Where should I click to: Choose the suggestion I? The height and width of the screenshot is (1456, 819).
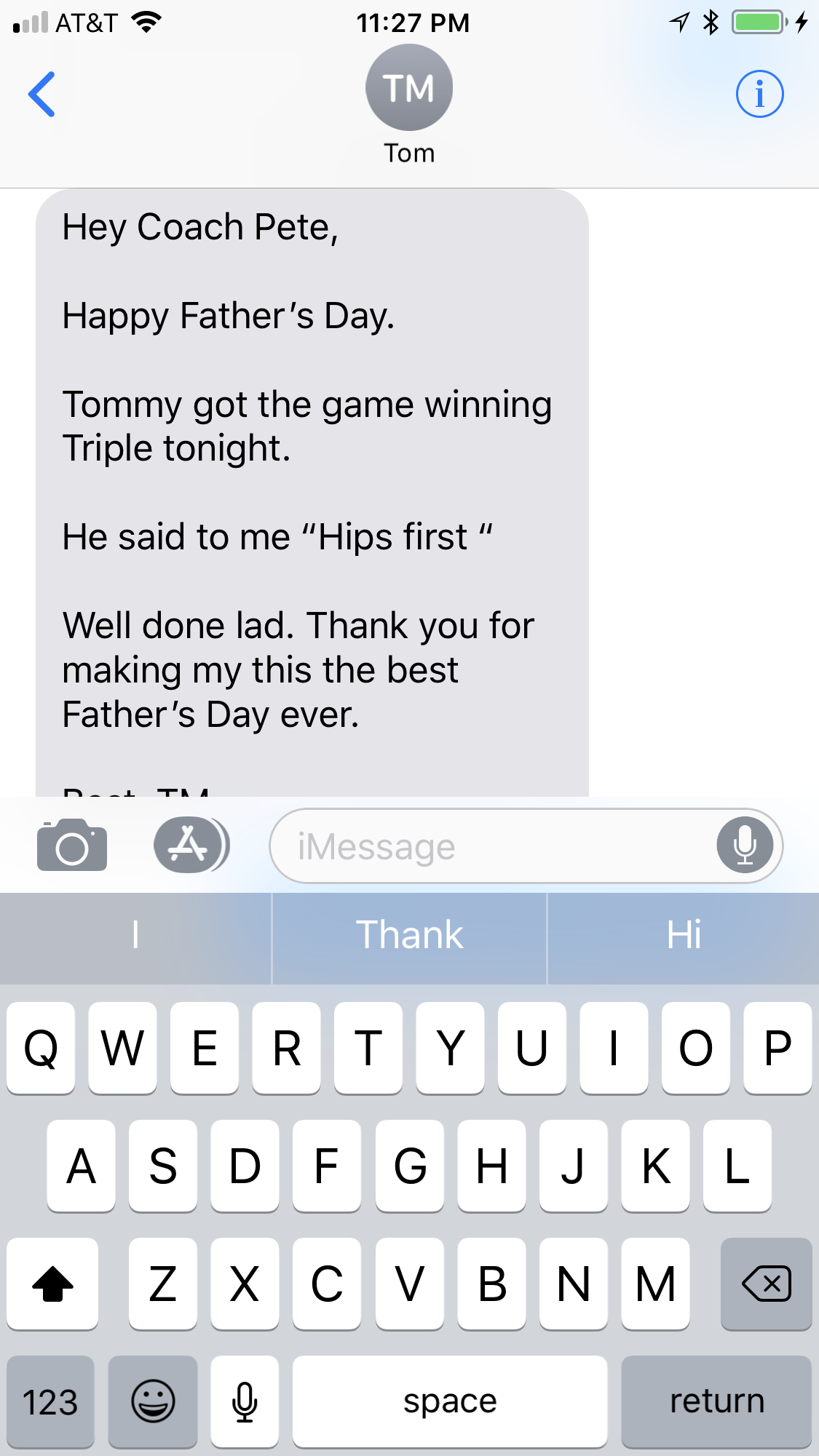pos(135,935)
